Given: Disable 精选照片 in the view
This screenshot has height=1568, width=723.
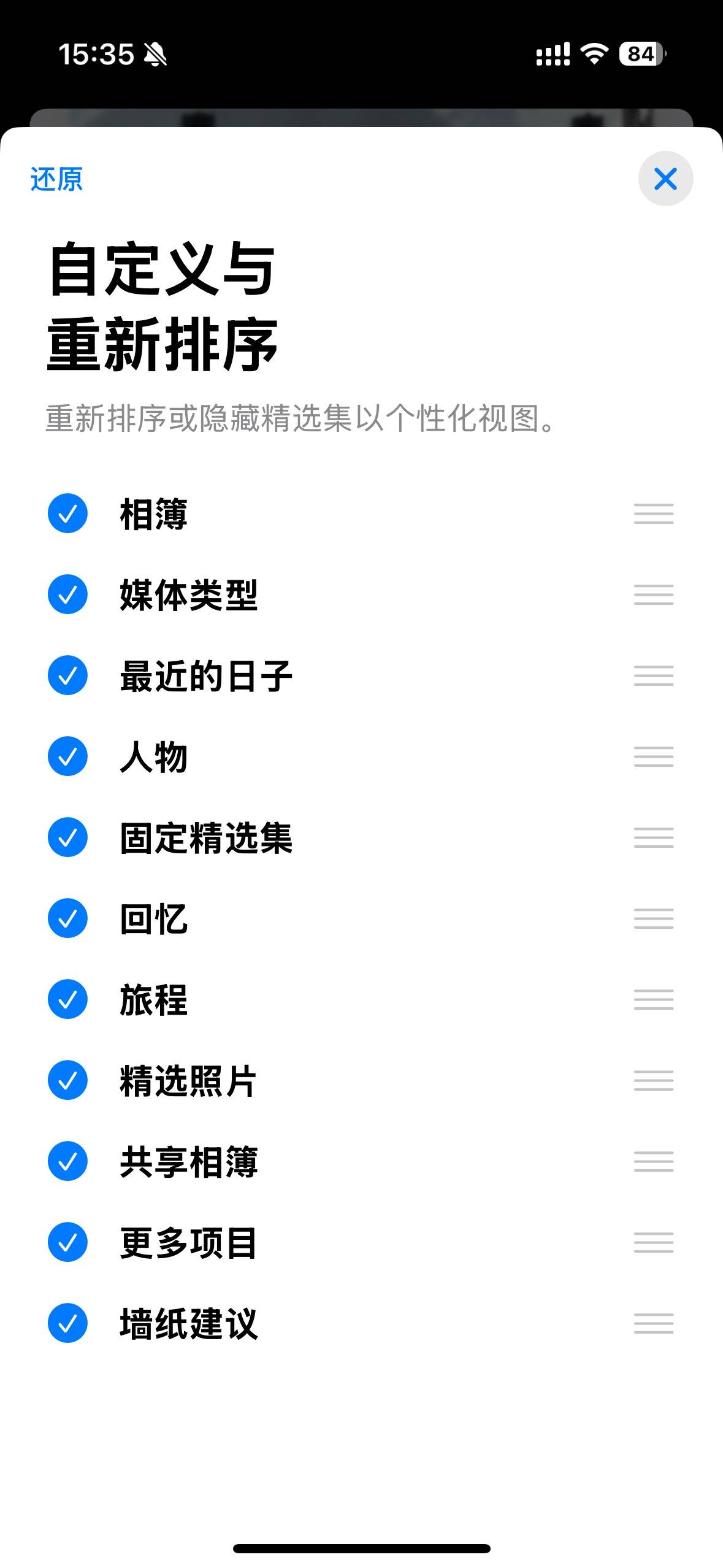Looking at the screenshot, I should tap(67, 1080).
